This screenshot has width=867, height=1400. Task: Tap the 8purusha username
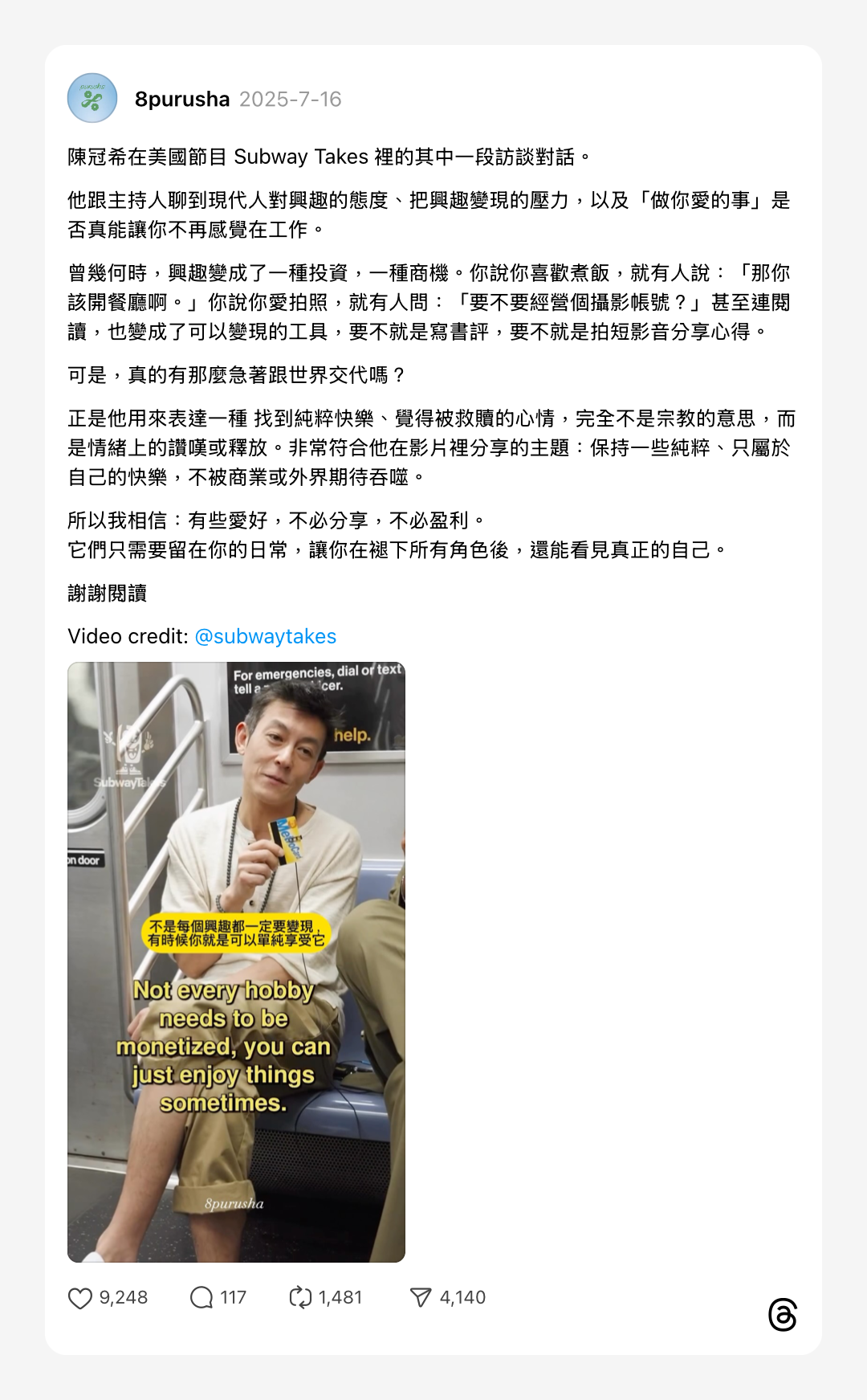click(182, 99)
